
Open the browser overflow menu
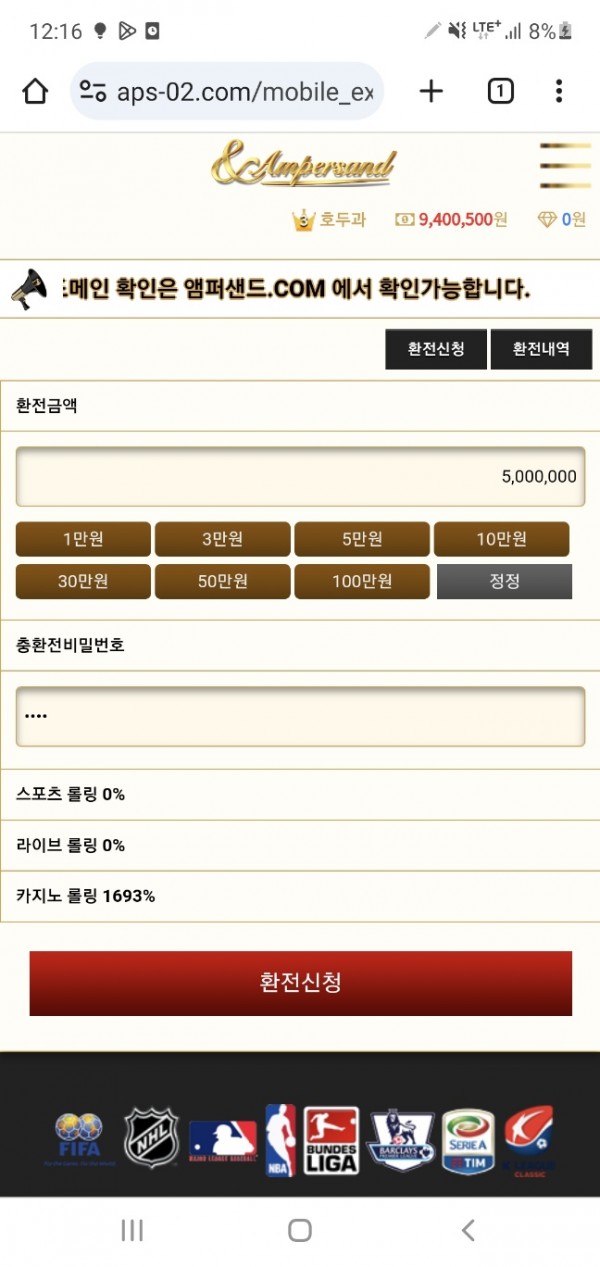559,92
